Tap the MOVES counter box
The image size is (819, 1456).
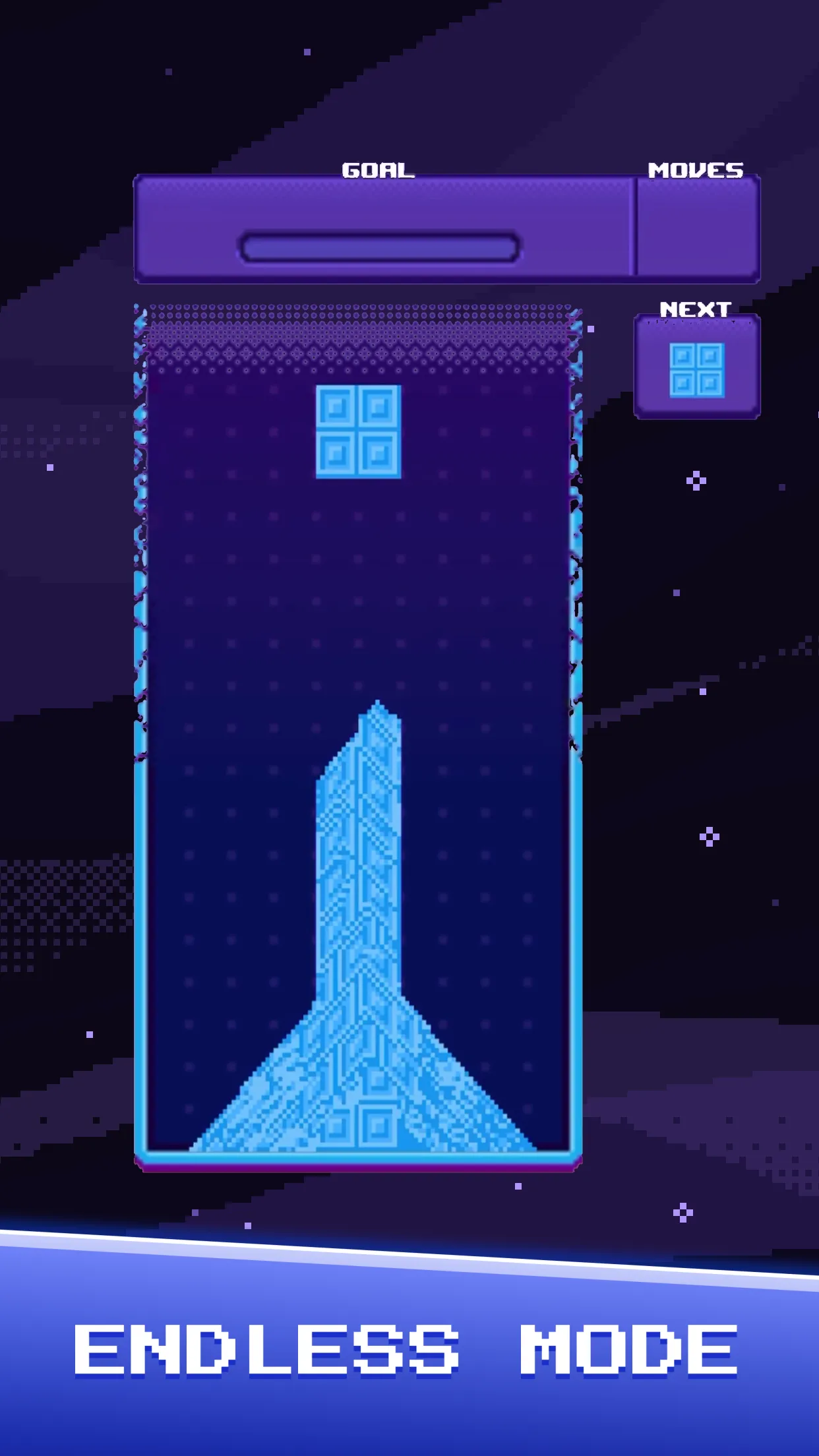pyautogui.click(x=696, y=228)
